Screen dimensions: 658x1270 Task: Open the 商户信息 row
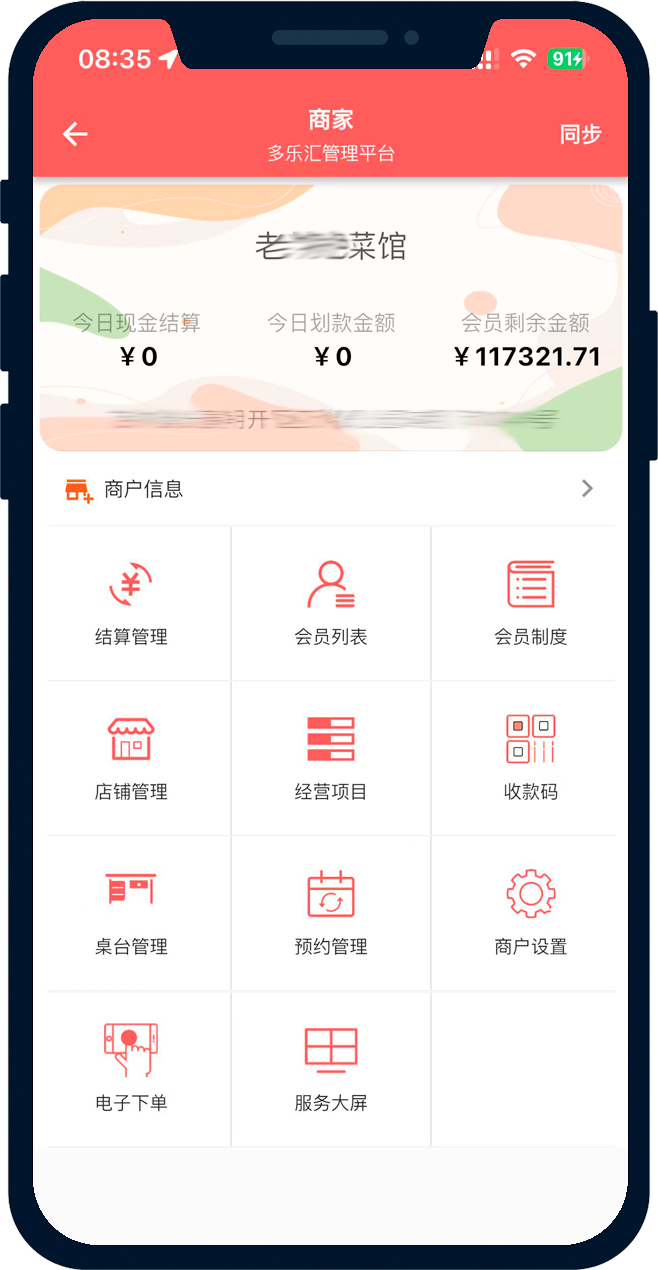coord(330,489)
